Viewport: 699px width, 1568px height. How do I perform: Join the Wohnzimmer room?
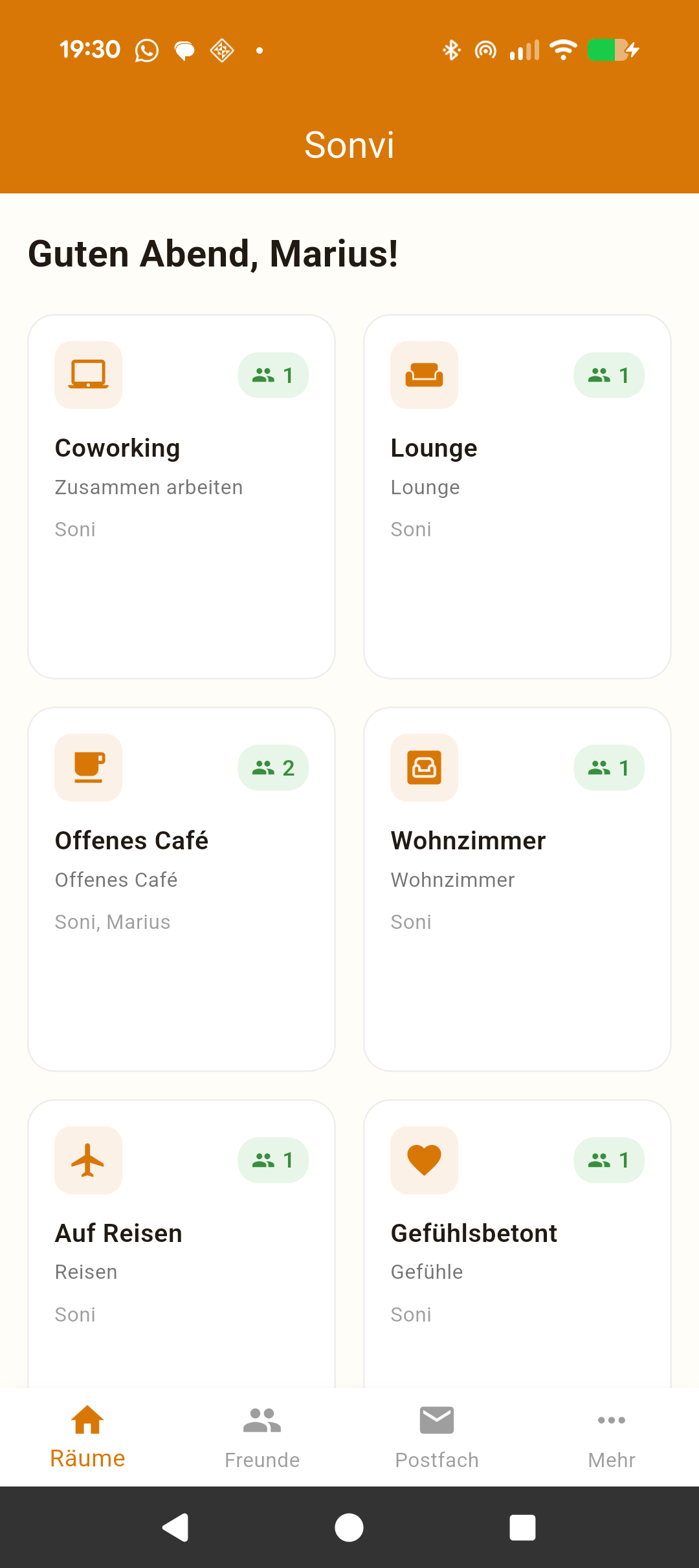point(517,889)
